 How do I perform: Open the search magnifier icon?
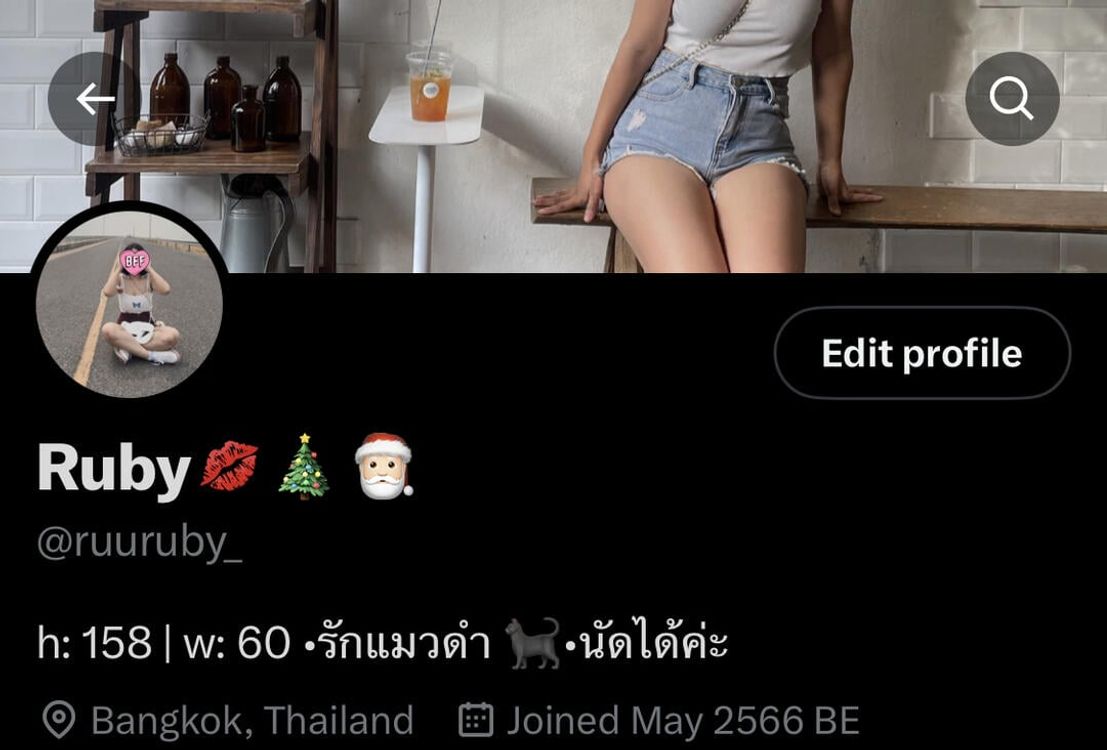pos(1012,99)
